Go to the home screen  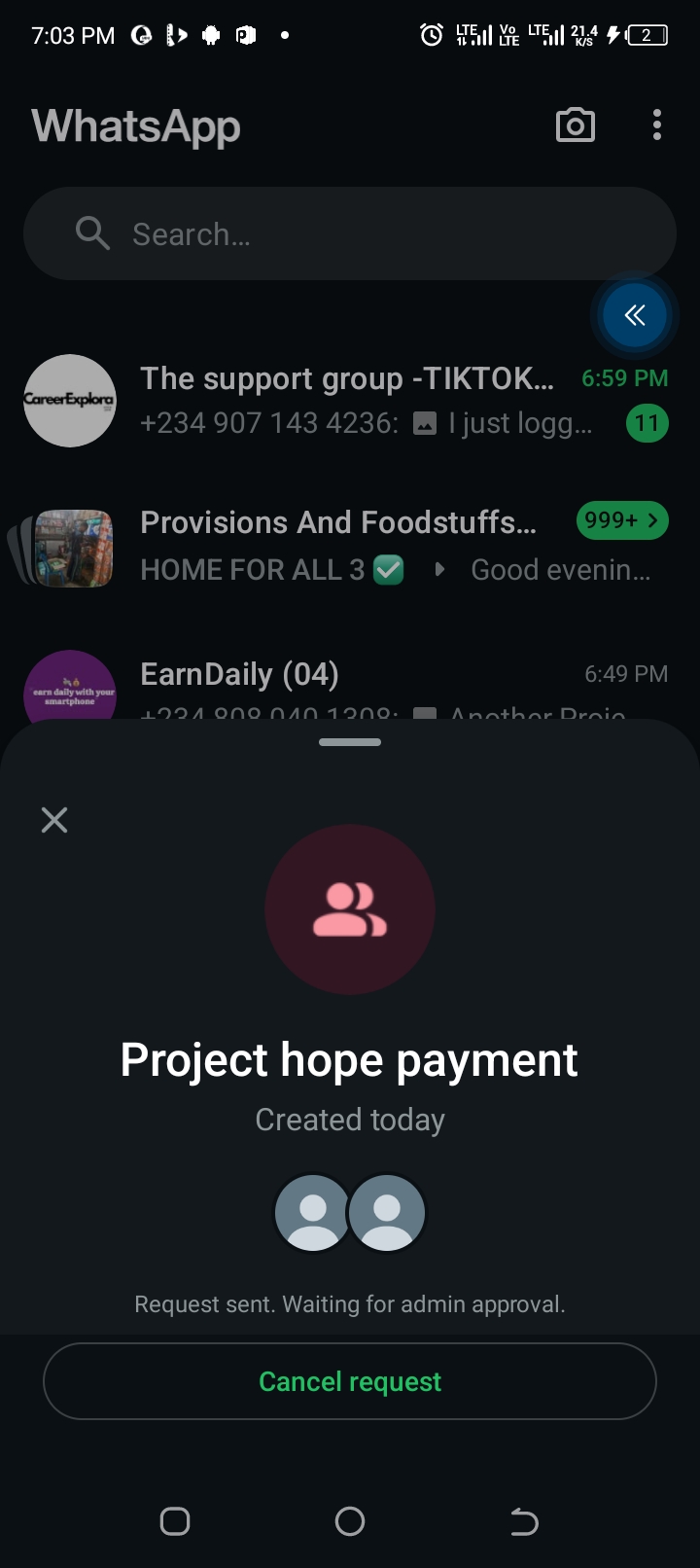[x=350, y=1521]
